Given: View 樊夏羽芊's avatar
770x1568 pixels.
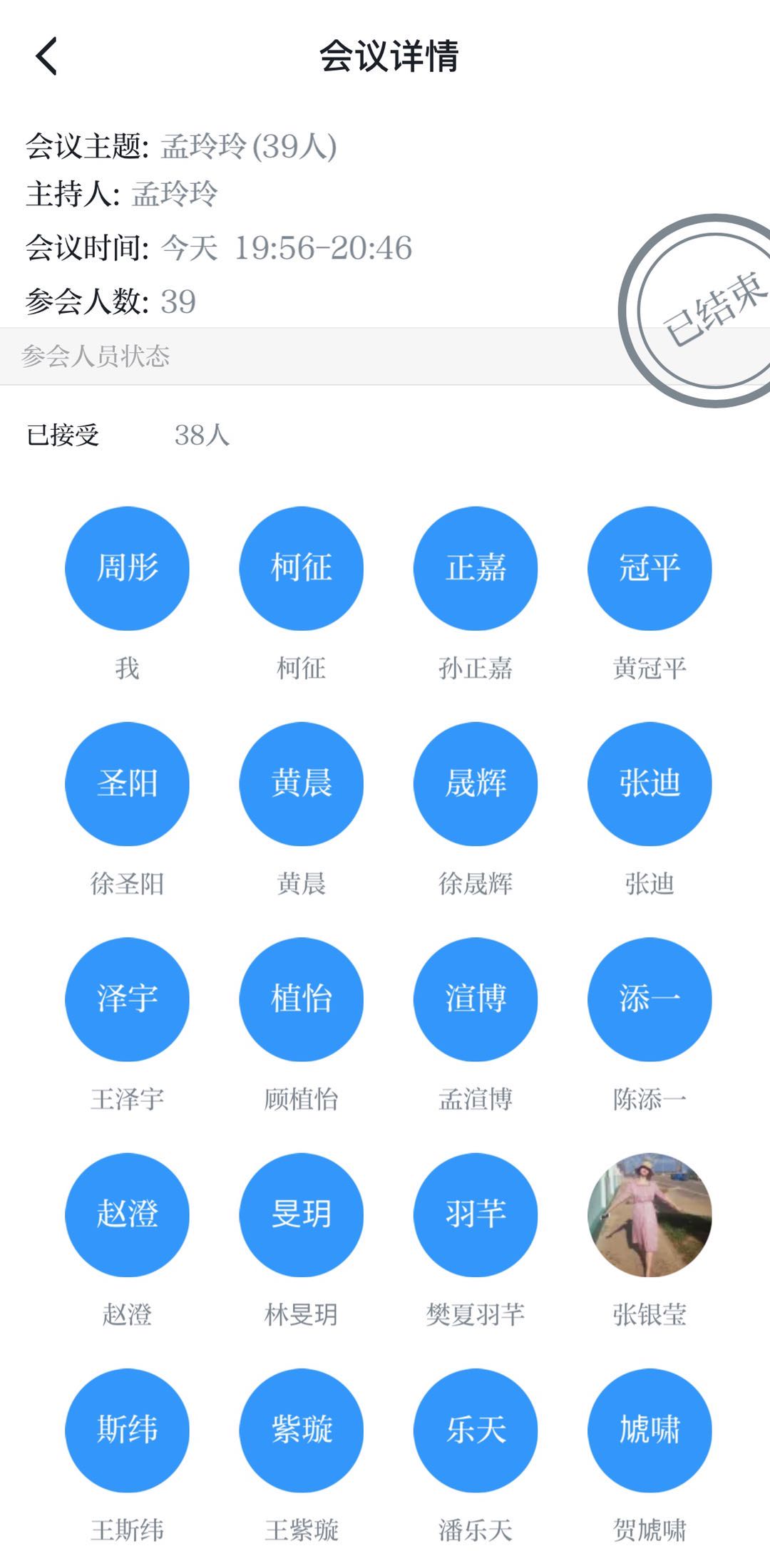Looking at the screenshot, I should (475, 1214).
